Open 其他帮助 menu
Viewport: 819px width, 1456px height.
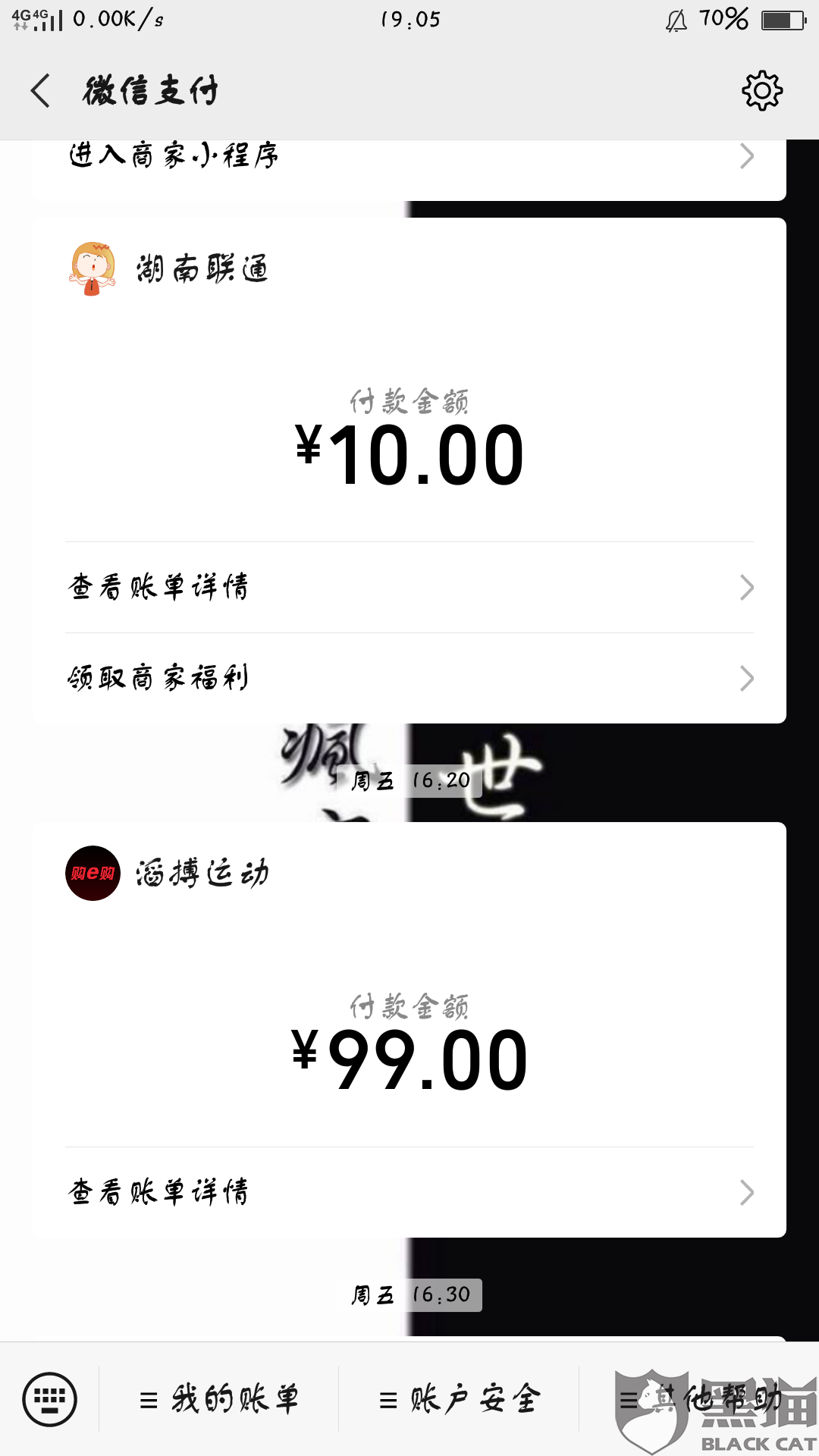pos(699,1399)
